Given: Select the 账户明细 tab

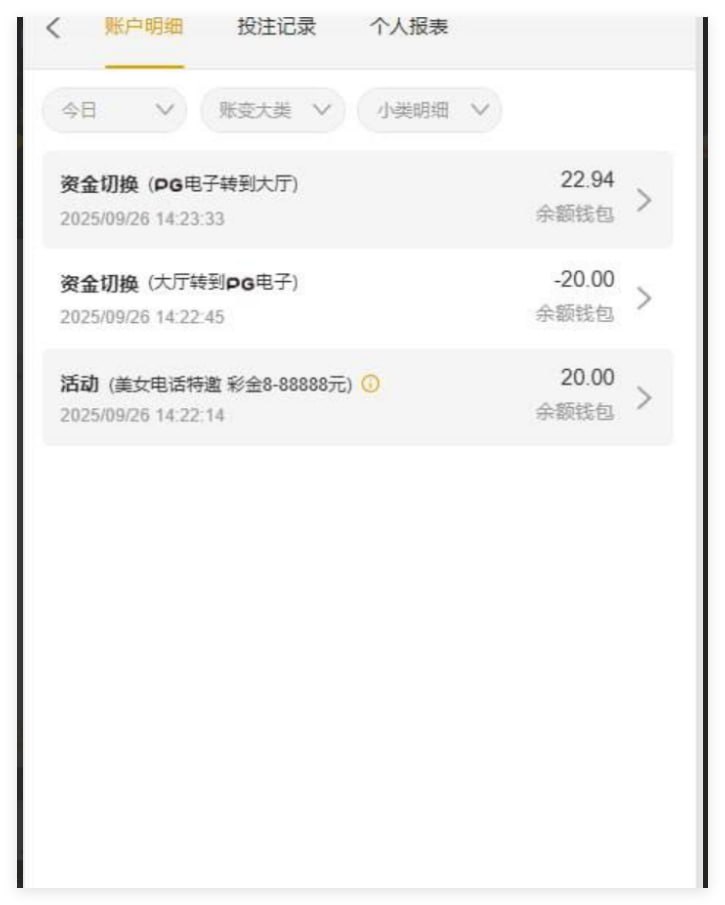Looking at the screenshot, I should click(144, 28).
